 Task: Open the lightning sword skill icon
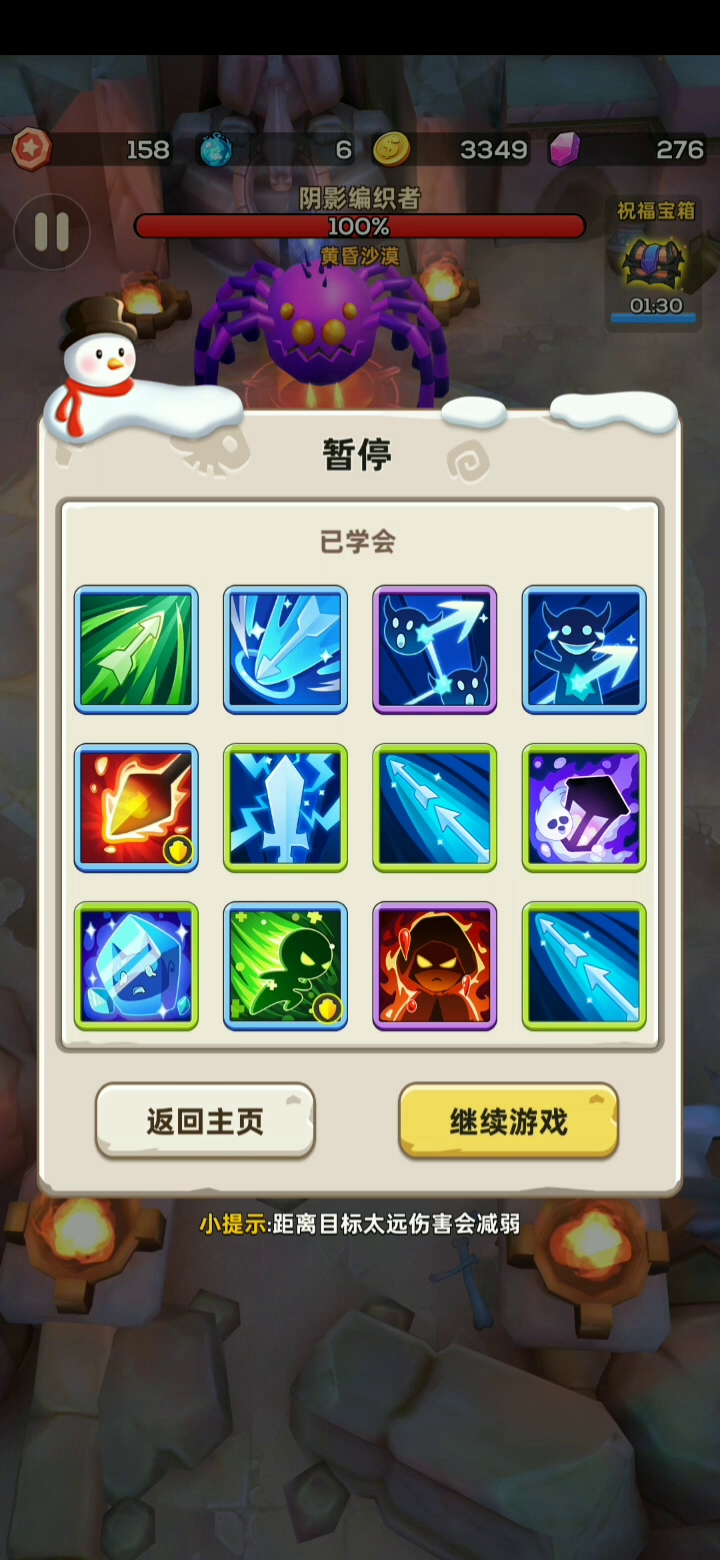285,807
